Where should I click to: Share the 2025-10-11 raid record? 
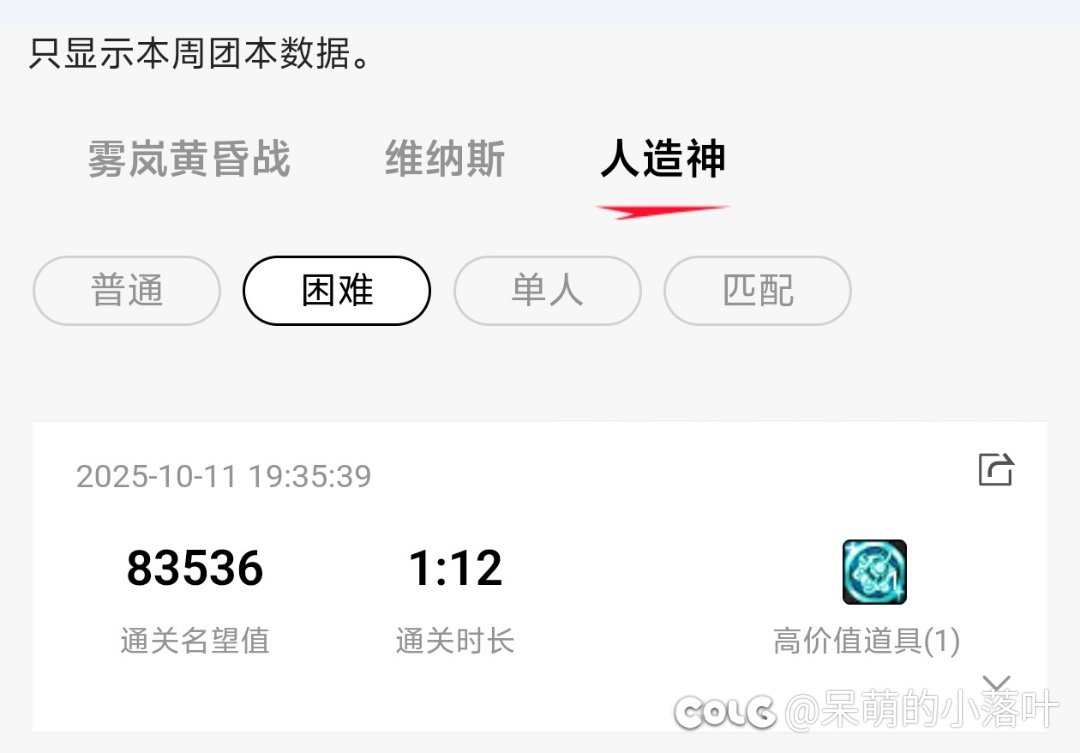[x=996, y=469]
